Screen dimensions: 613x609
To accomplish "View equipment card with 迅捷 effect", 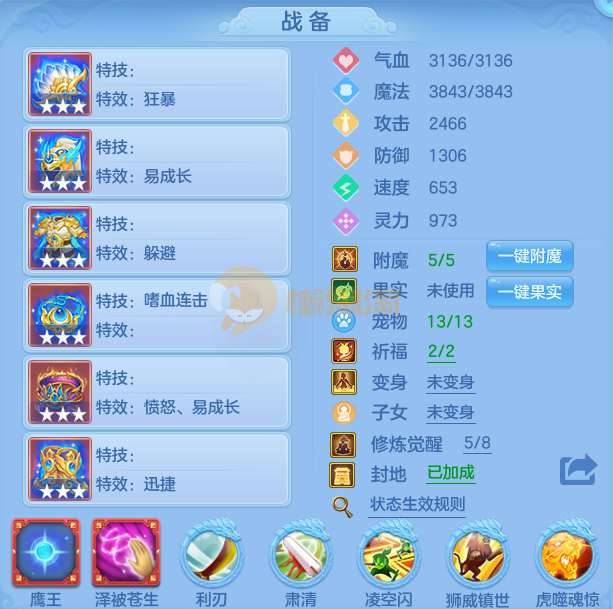I will coord(157,469).
